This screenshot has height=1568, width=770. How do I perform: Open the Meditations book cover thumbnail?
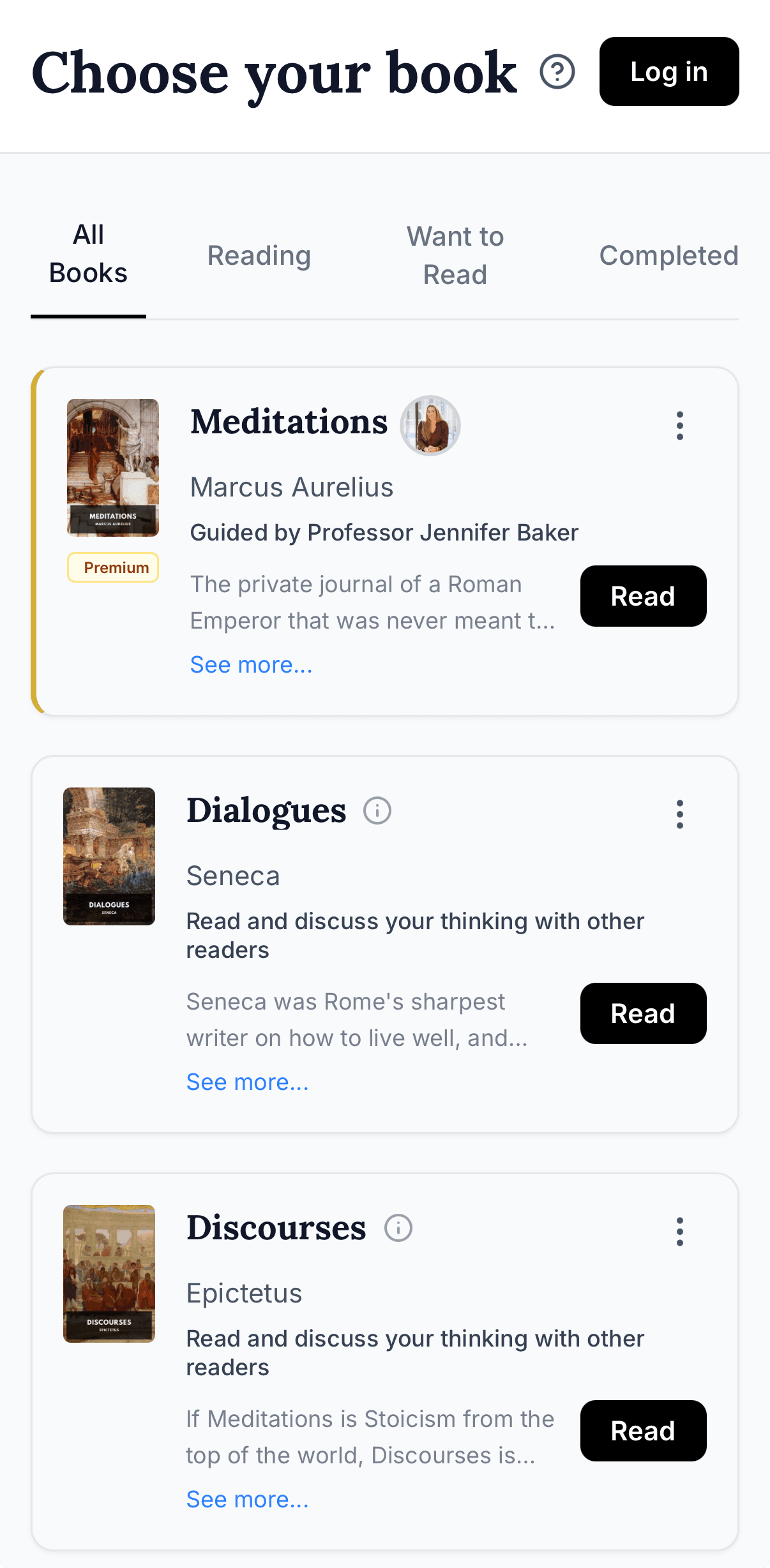point(112,467)
